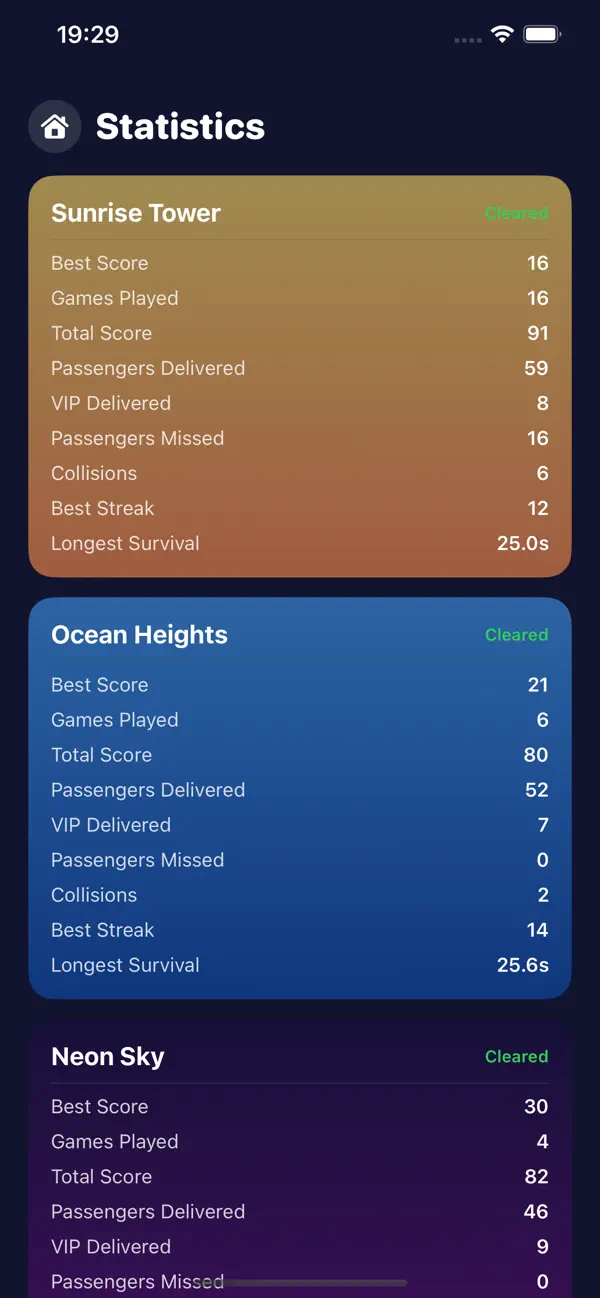Tap the home icon next to Statistics
The height and width of the screenshot is (1298, 600).
(x=54, y=127)
